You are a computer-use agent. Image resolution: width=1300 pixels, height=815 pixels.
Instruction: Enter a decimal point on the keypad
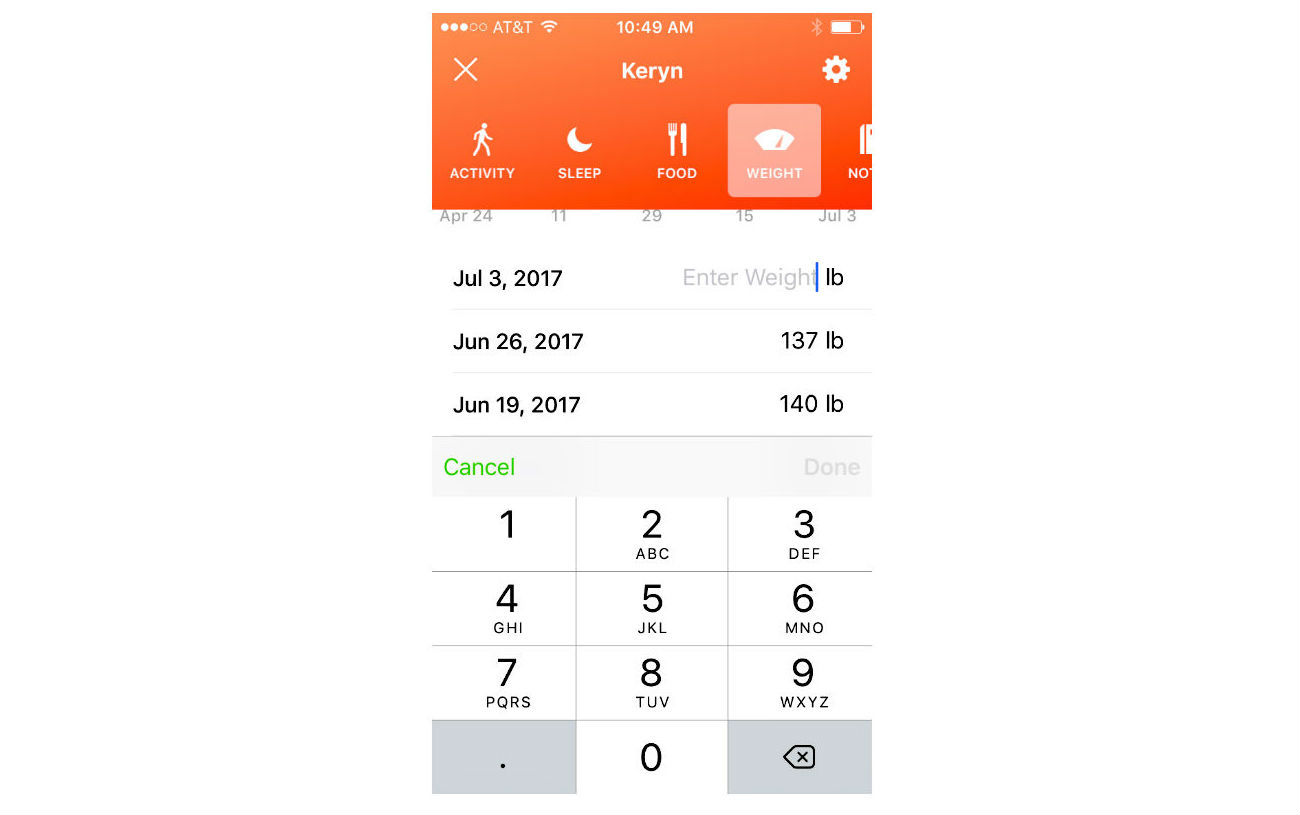coord(503,757)
